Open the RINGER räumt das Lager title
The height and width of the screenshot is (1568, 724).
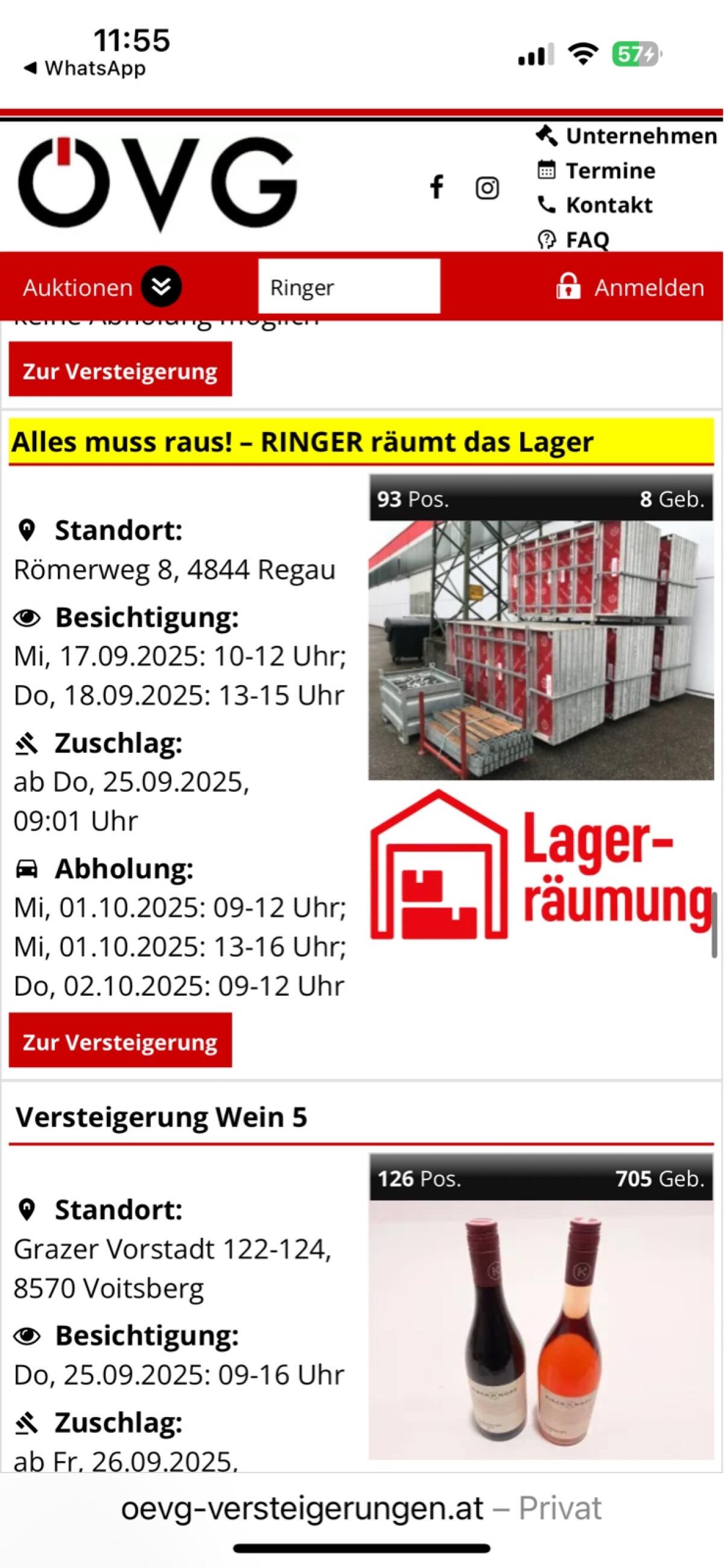coord(302,442)
